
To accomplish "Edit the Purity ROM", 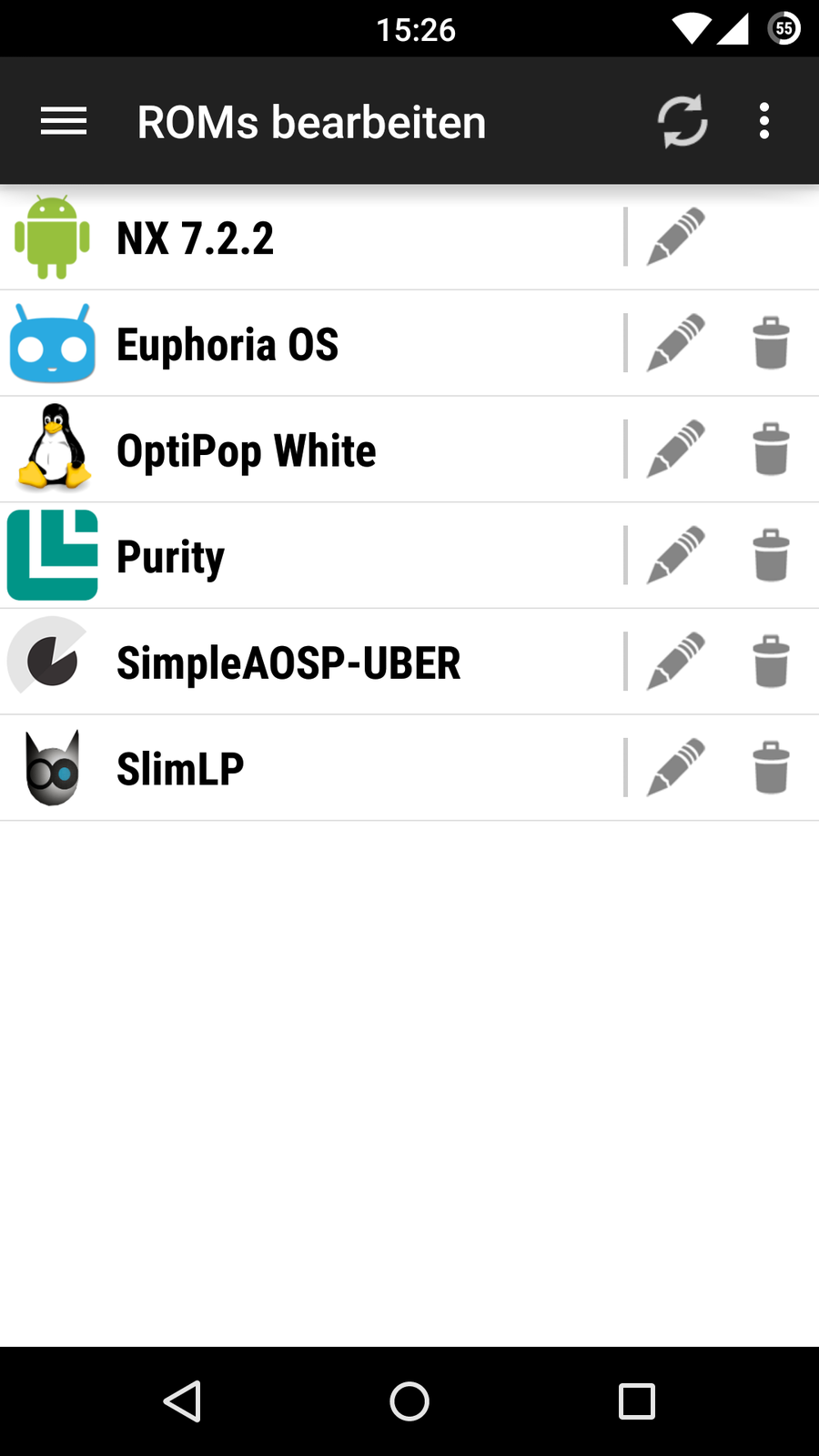I will (676, 555).
